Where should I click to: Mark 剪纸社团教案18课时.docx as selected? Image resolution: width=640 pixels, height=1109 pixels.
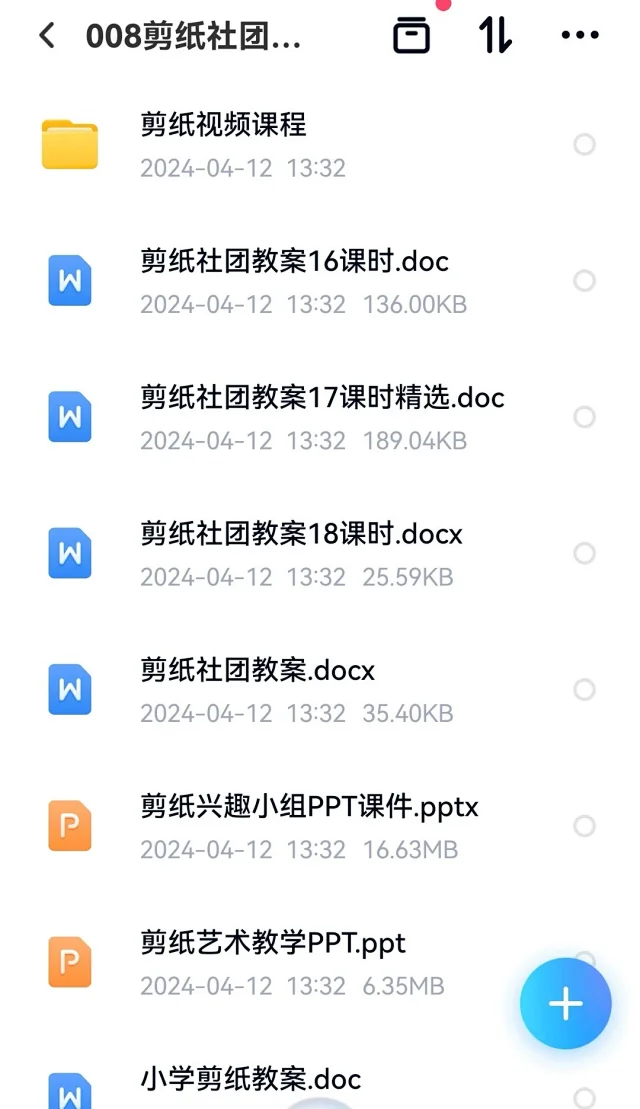pyautogui.click(x=584, y=553)
